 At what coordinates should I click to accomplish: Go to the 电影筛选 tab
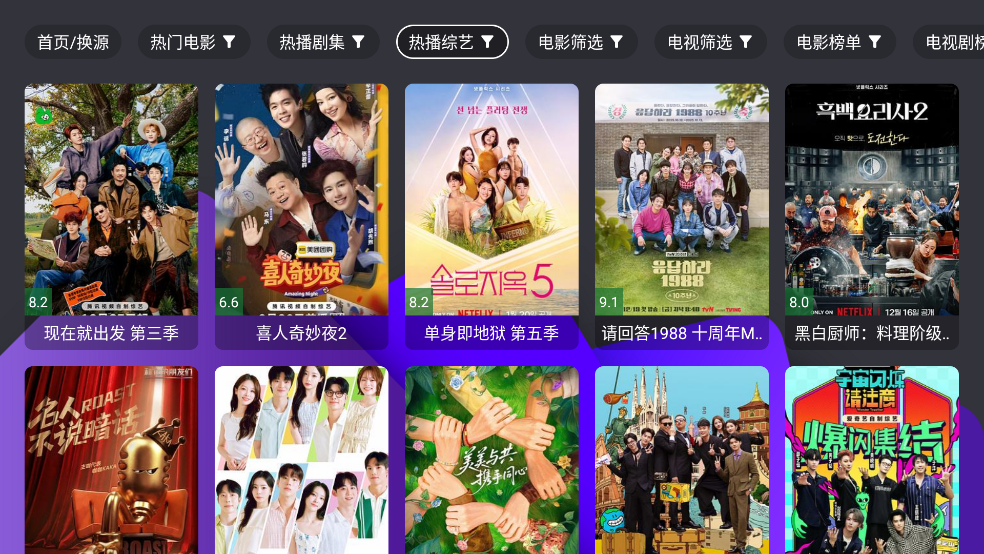(x=581, y=42)
